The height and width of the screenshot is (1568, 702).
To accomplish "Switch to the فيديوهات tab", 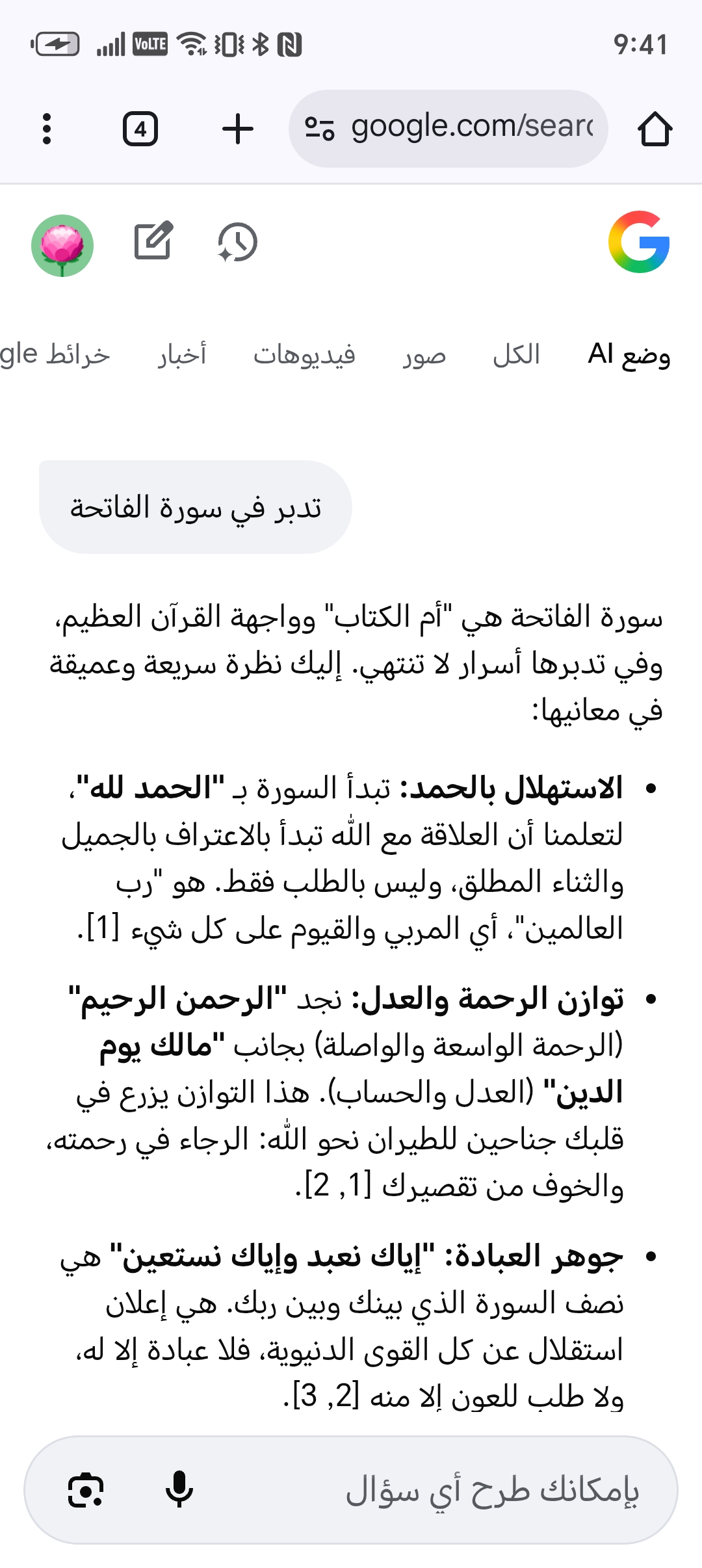I will click(x=304, y=355).
